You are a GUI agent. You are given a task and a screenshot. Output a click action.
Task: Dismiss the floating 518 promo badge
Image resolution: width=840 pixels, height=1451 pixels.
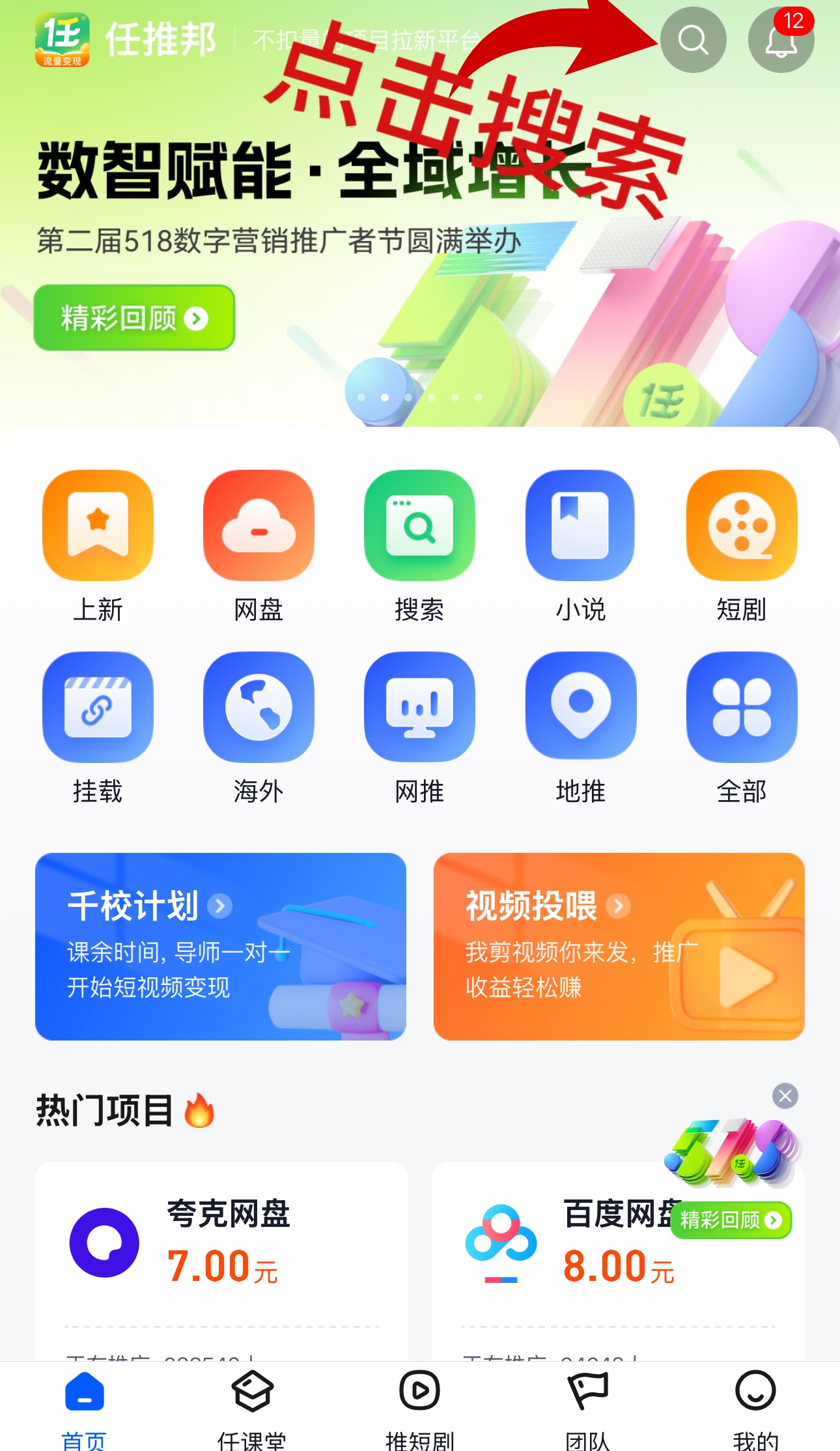pyautogui.click(x=785, y=1096)
